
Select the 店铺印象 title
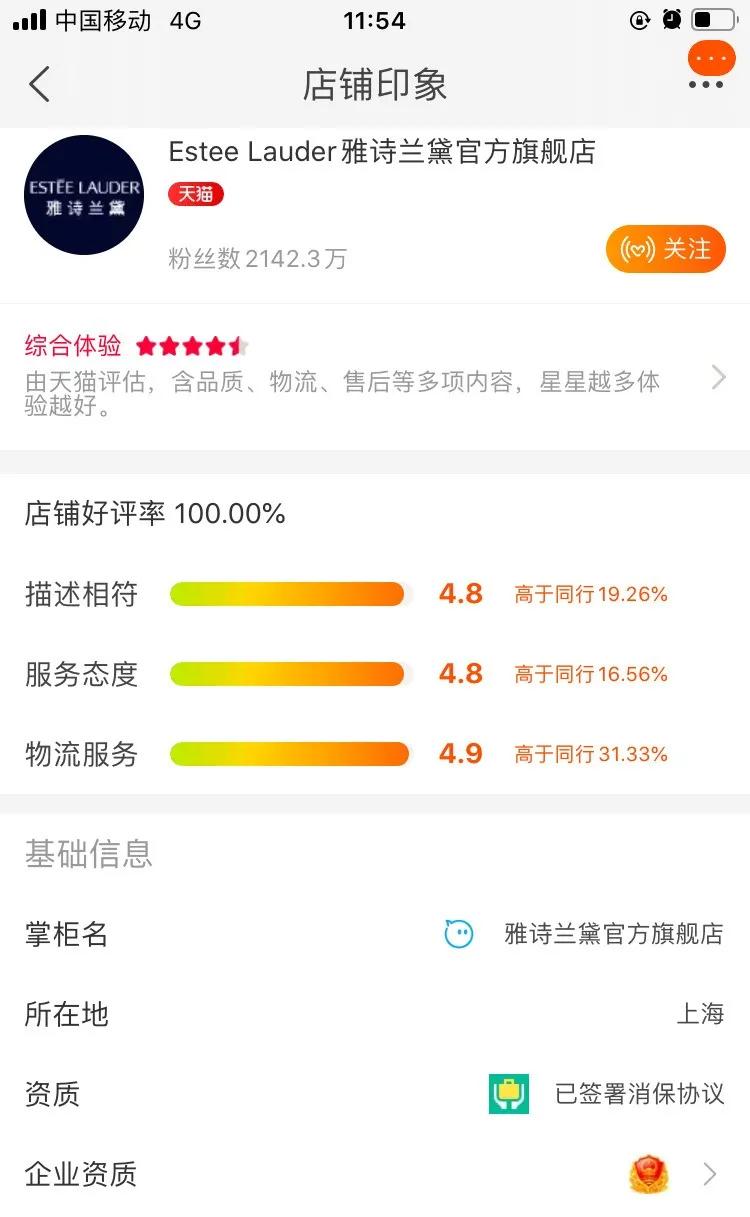375,86
